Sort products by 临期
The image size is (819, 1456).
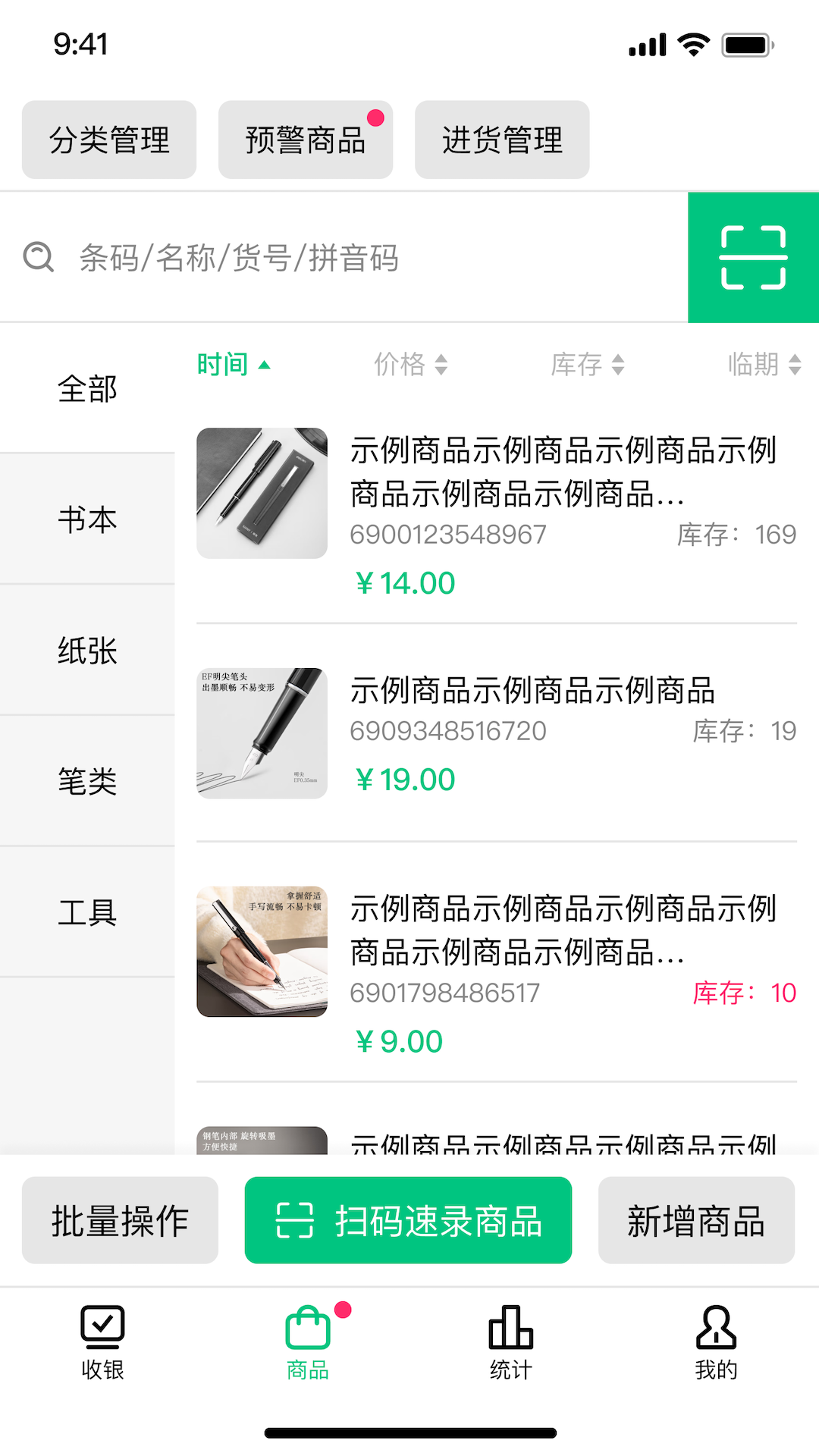click(x=764, y=365)
